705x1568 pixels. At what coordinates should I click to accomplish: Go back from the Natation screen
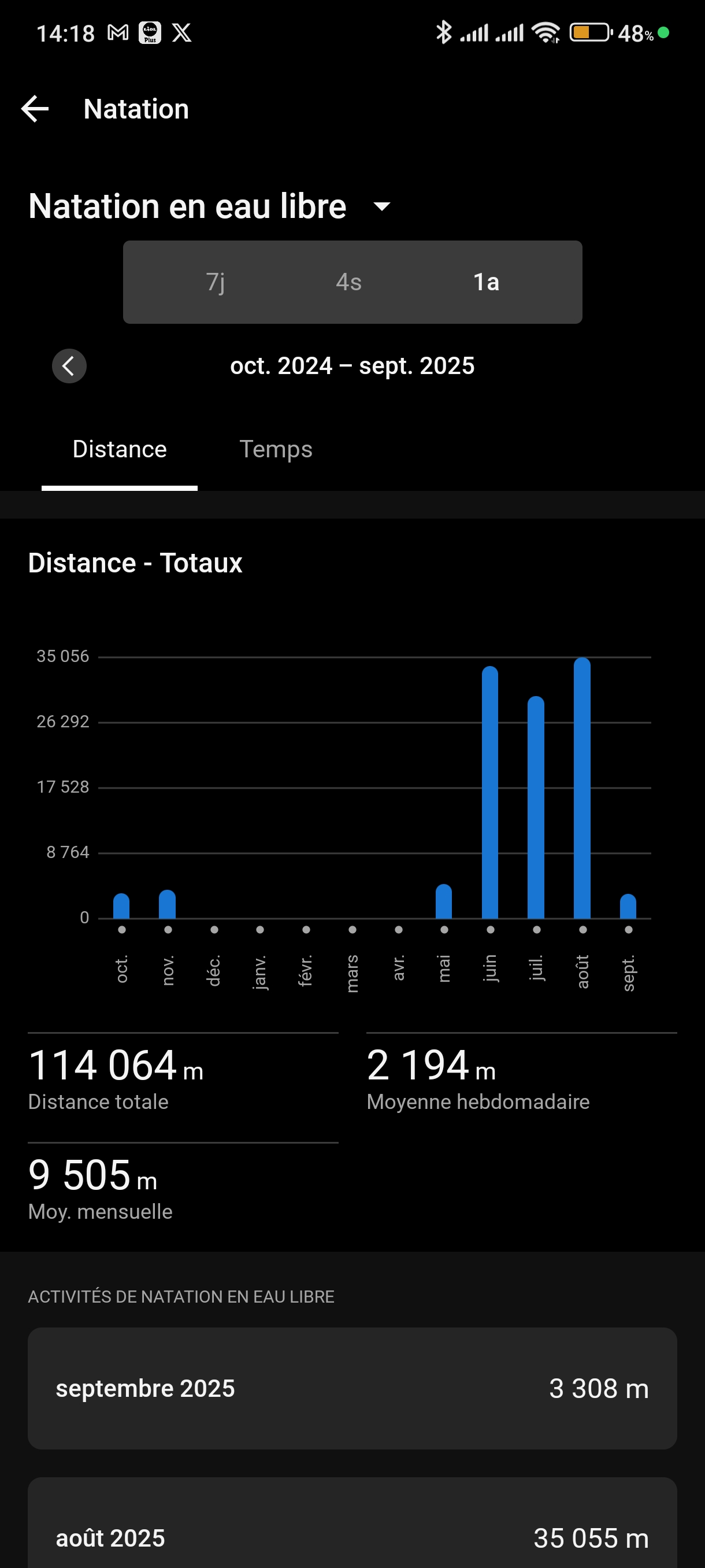click(35, 109)
